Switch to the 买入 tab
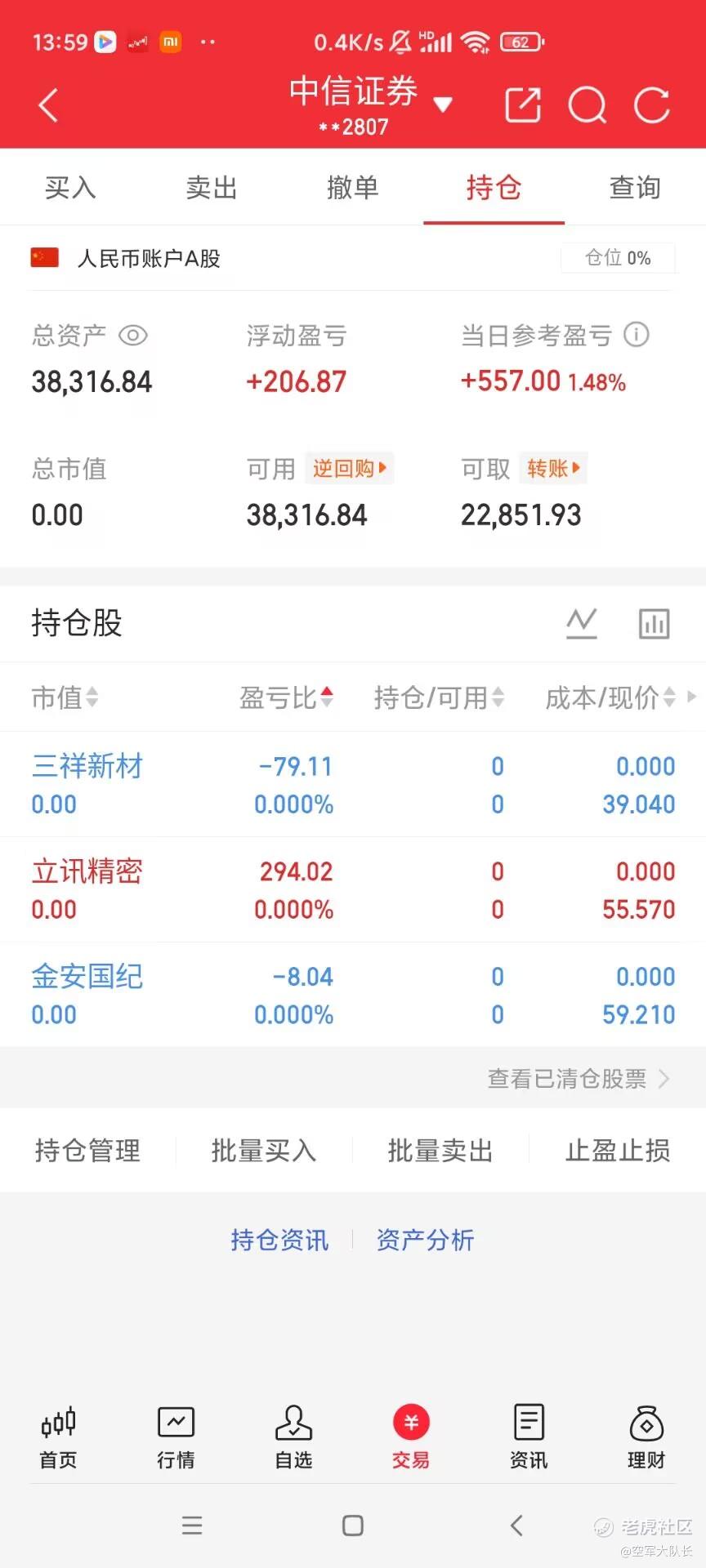Screen dimensions: 706x1568 (70, 188)
